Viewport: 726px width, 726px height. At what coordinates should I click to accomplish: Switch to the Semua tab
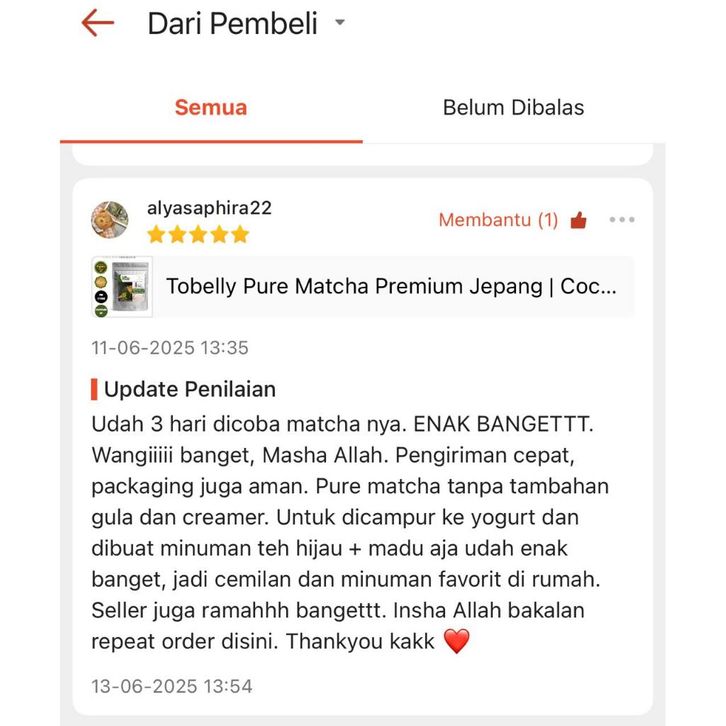(210, 108)
